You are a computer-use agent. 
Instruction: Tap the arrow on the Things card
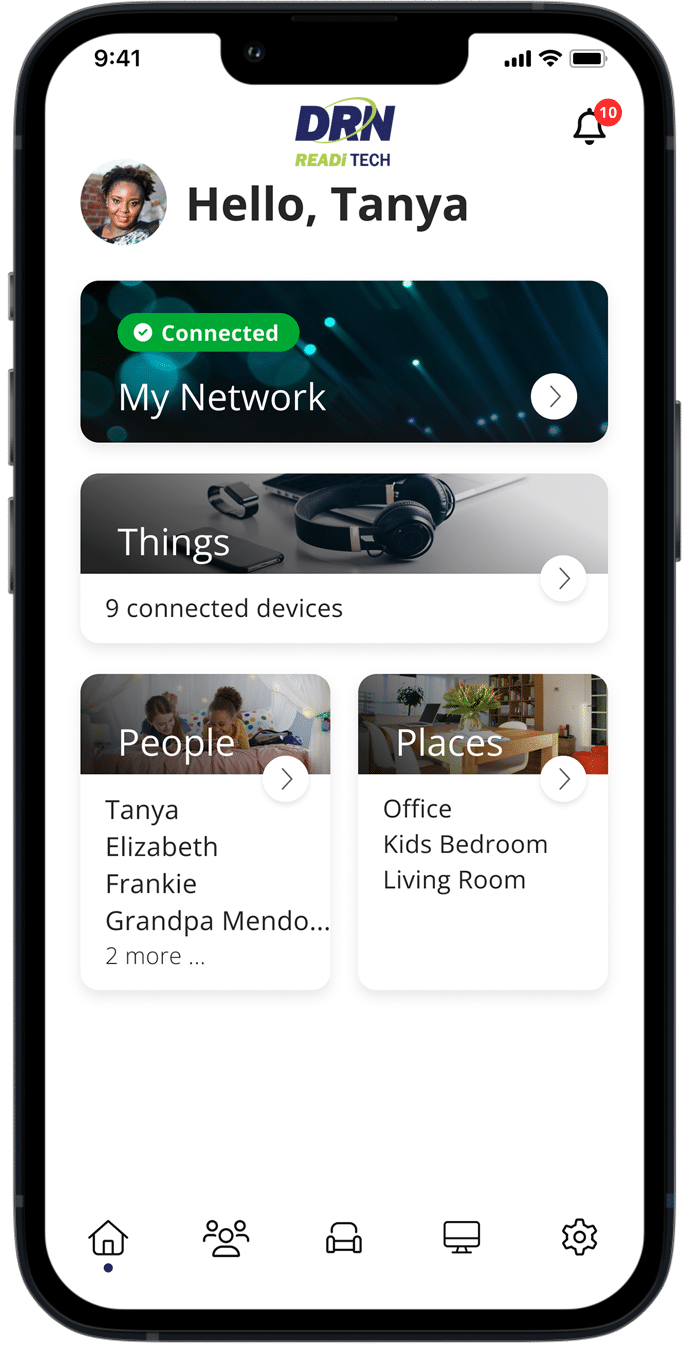(563, 578)
